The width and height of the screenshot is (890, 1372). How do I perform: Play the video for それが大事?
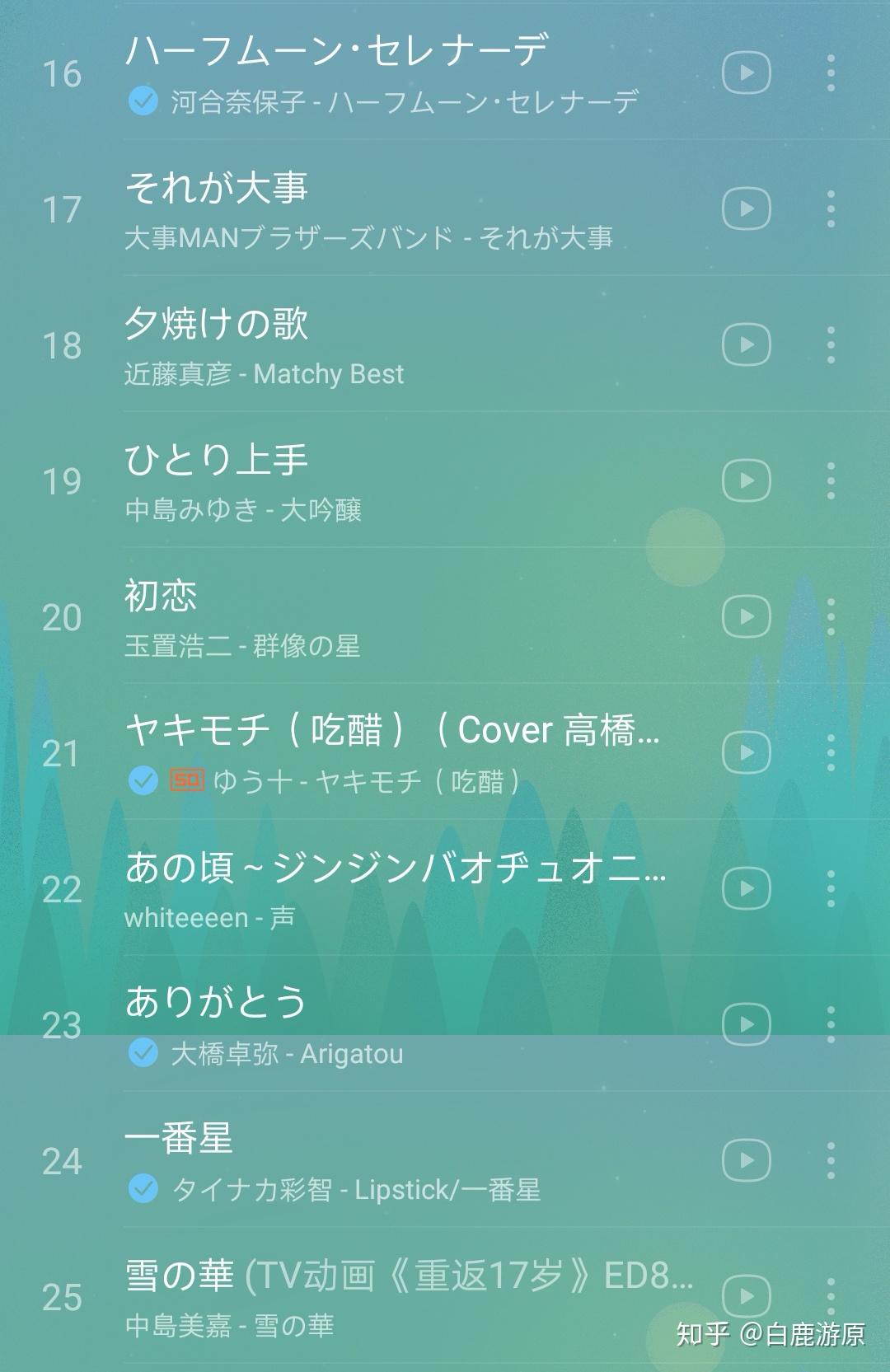tap(746, 209)
